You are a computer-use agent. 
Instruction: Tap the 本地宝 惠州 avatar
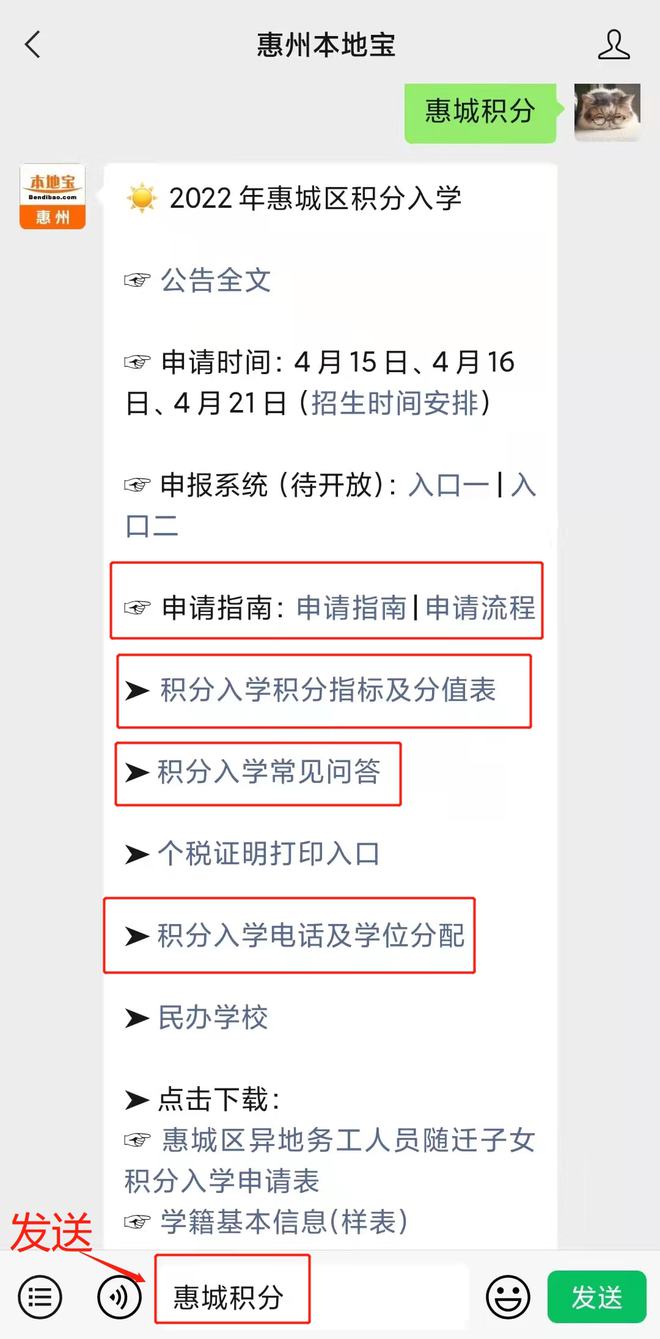pos(52,197)
